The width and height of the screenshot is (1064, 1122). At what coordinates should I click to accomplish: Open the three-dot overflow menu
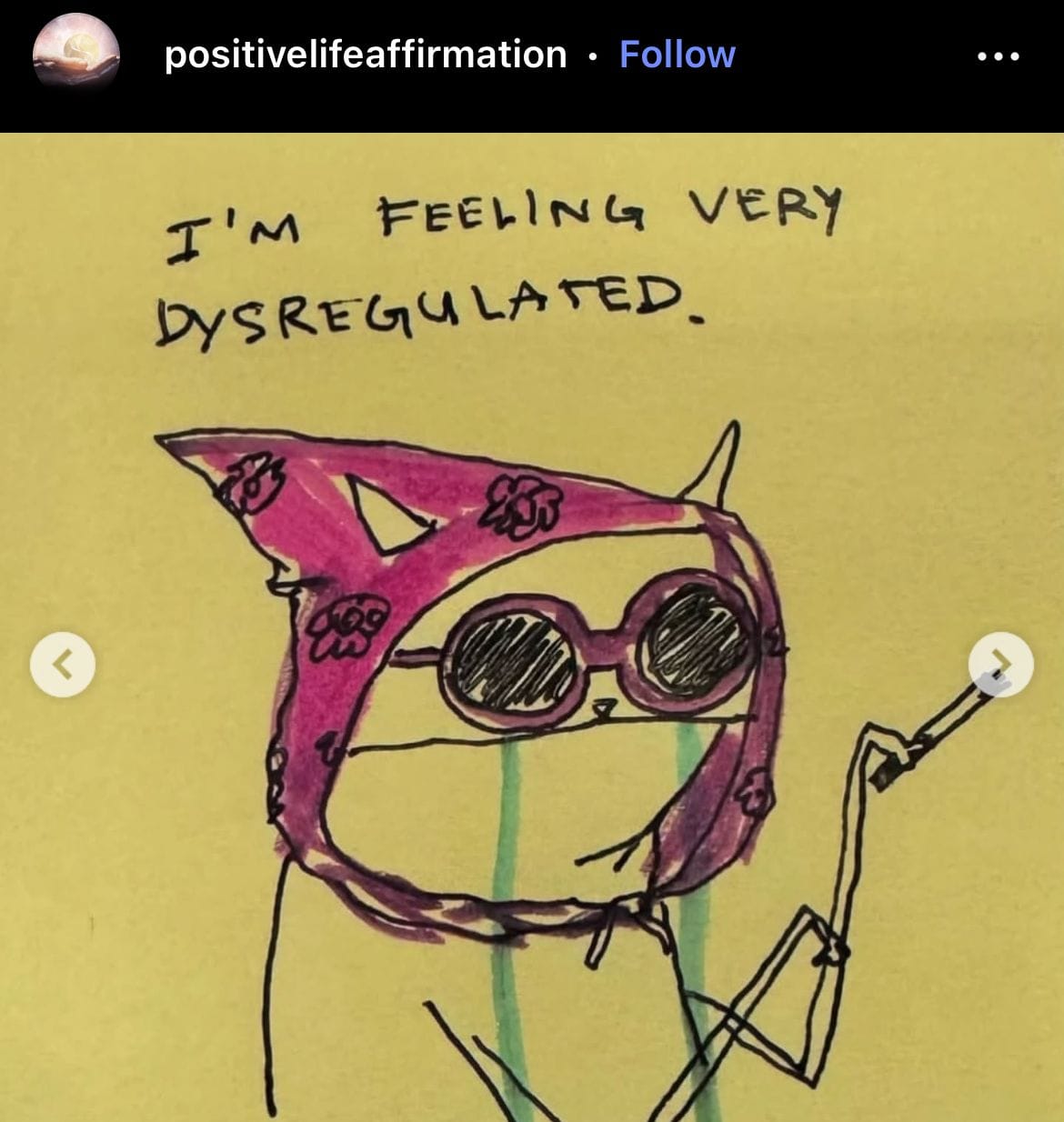click(998, 56)
